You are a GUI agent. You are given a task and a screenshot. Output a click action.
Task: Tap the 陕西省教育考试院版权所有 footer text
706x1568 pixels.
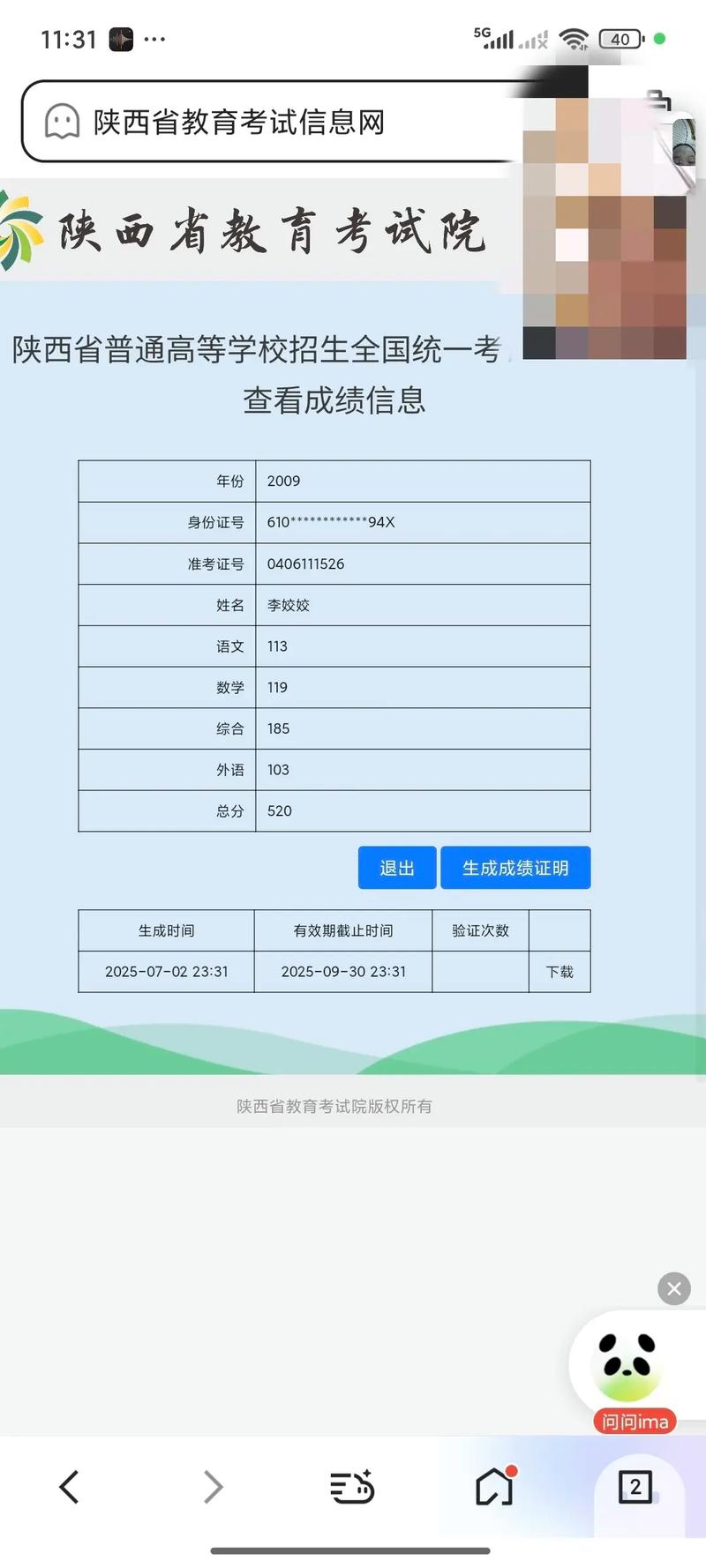pos(335,1105)
